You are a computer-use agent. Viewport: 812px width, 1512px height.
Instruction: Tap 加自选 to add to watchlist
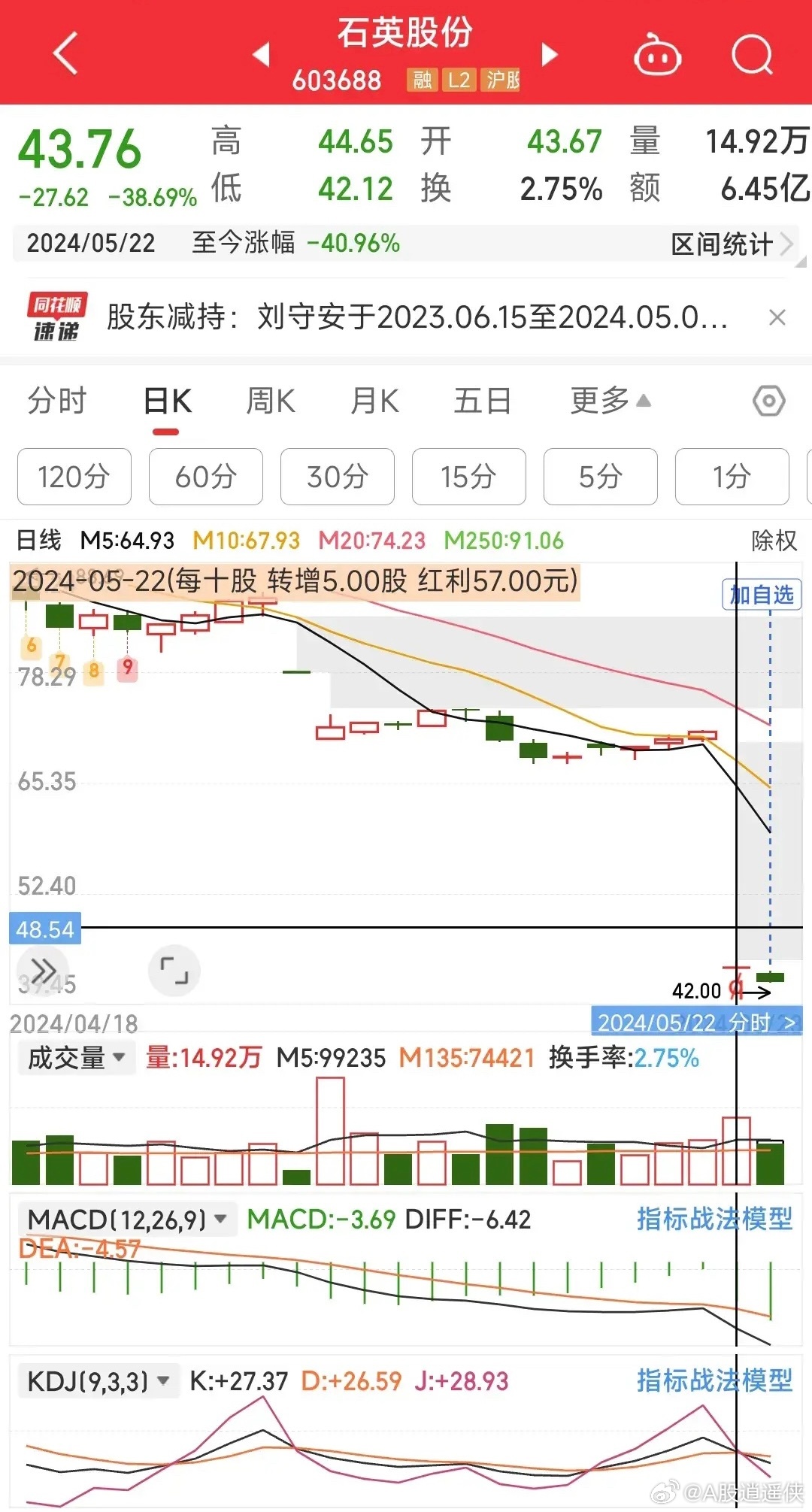point(762,595)
